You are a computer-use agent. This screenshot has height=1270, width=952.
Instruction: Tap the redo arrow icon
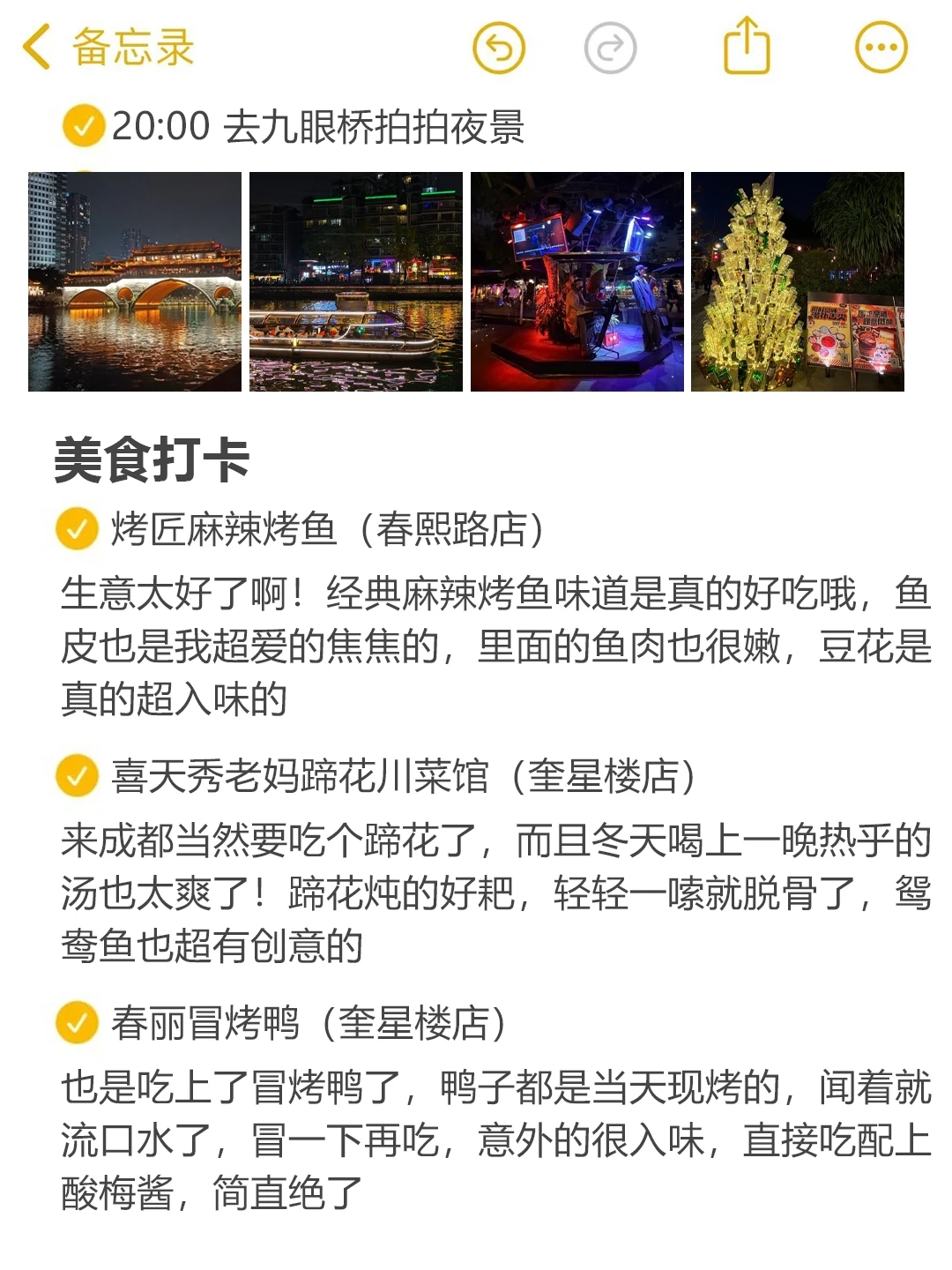pos(610,48)
